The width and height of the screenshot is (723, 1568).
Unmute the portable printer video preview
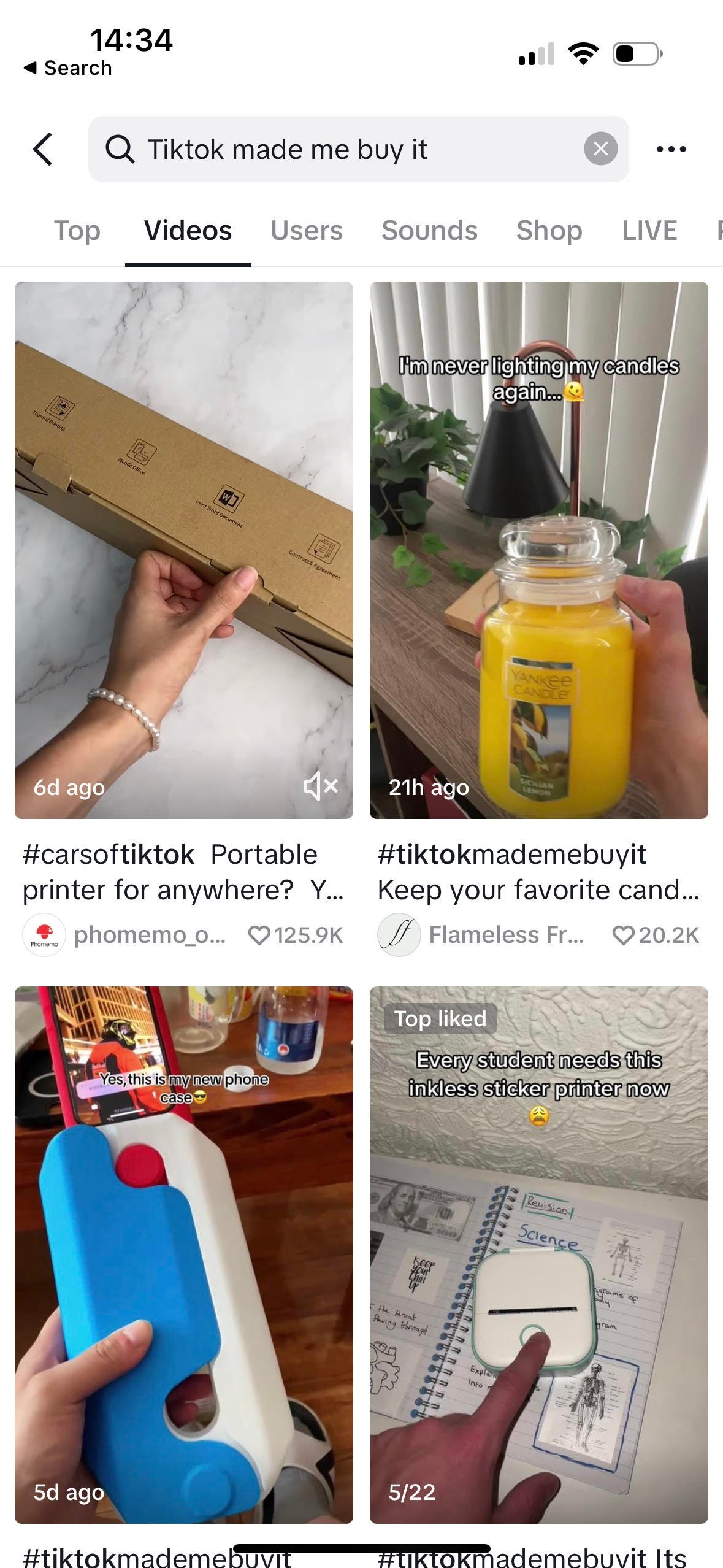point(321,786)
